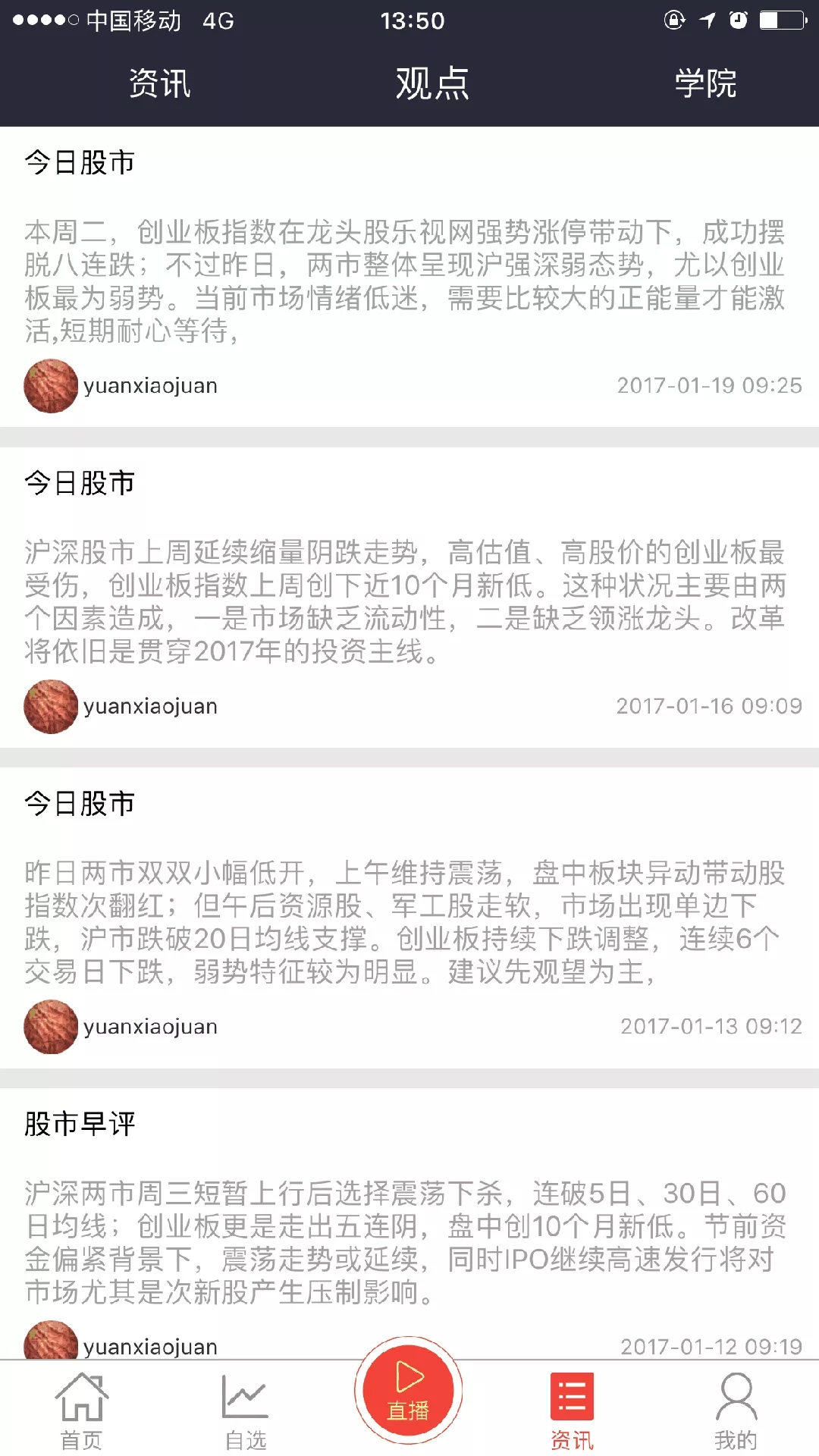Go to 首页 in the bottom bar

[81, 1410]
